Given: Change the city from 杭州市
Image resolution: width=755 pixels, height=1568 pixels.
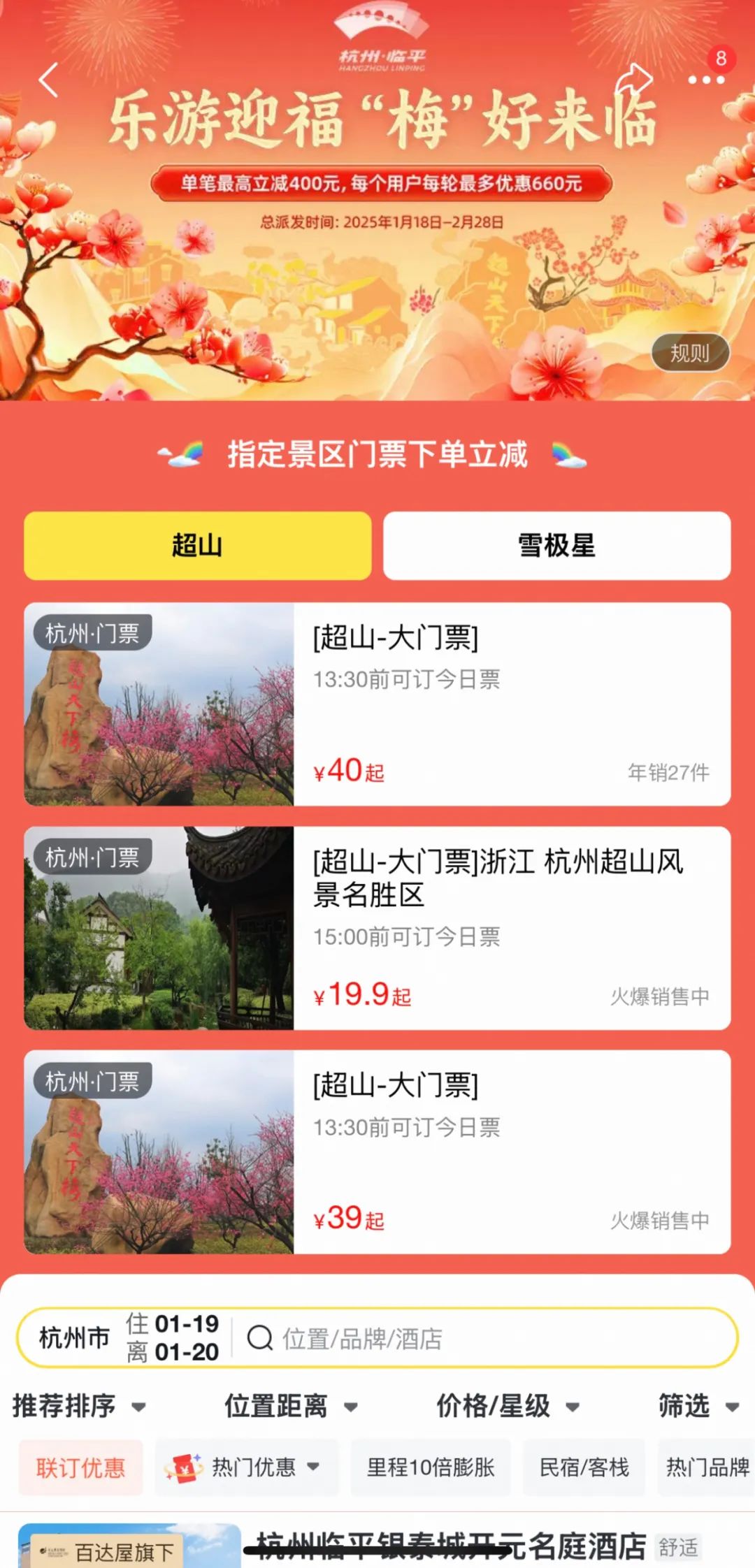Looking at the screenshot, I should (74, 1337).
